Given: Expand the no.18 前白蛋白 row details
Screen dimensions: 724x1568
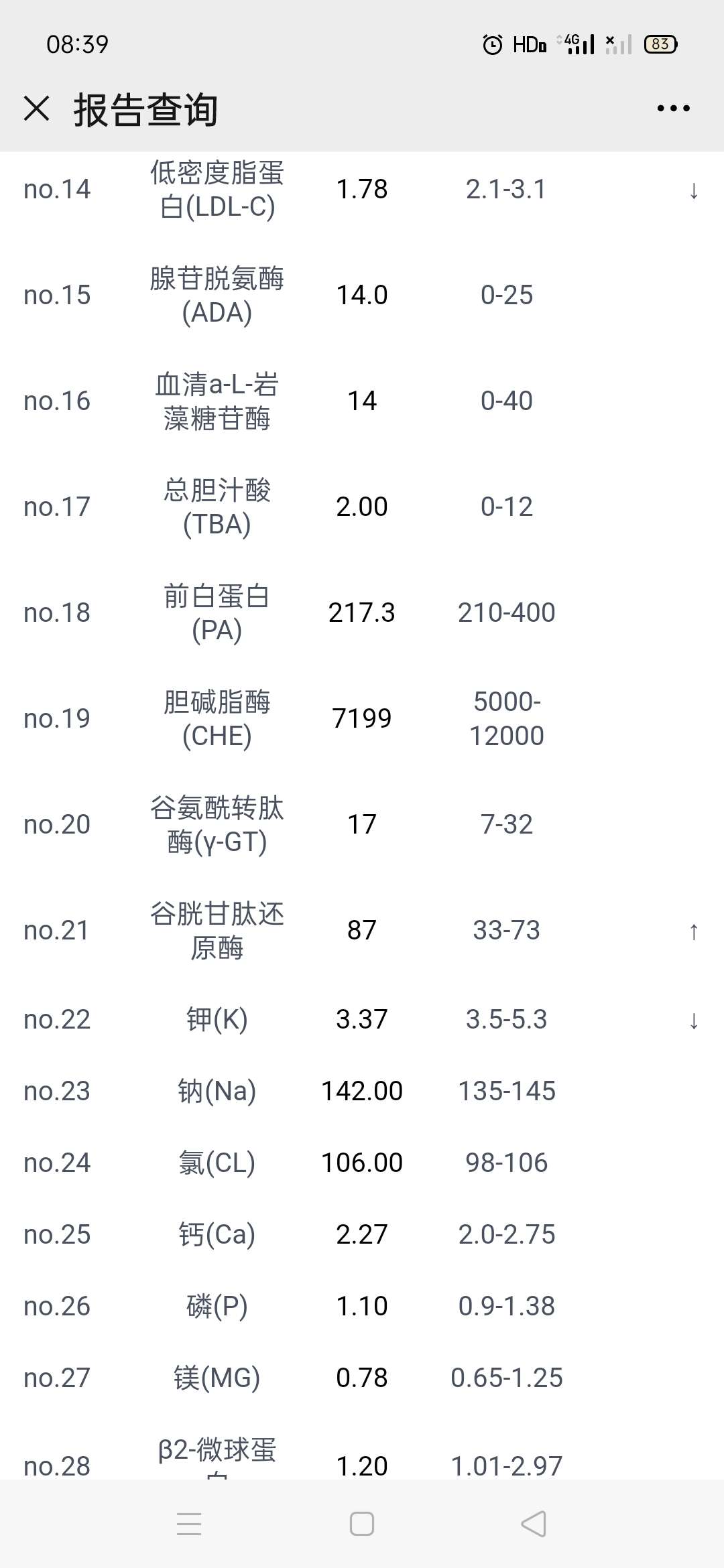Looking at the screenshot, I should 362,612.
